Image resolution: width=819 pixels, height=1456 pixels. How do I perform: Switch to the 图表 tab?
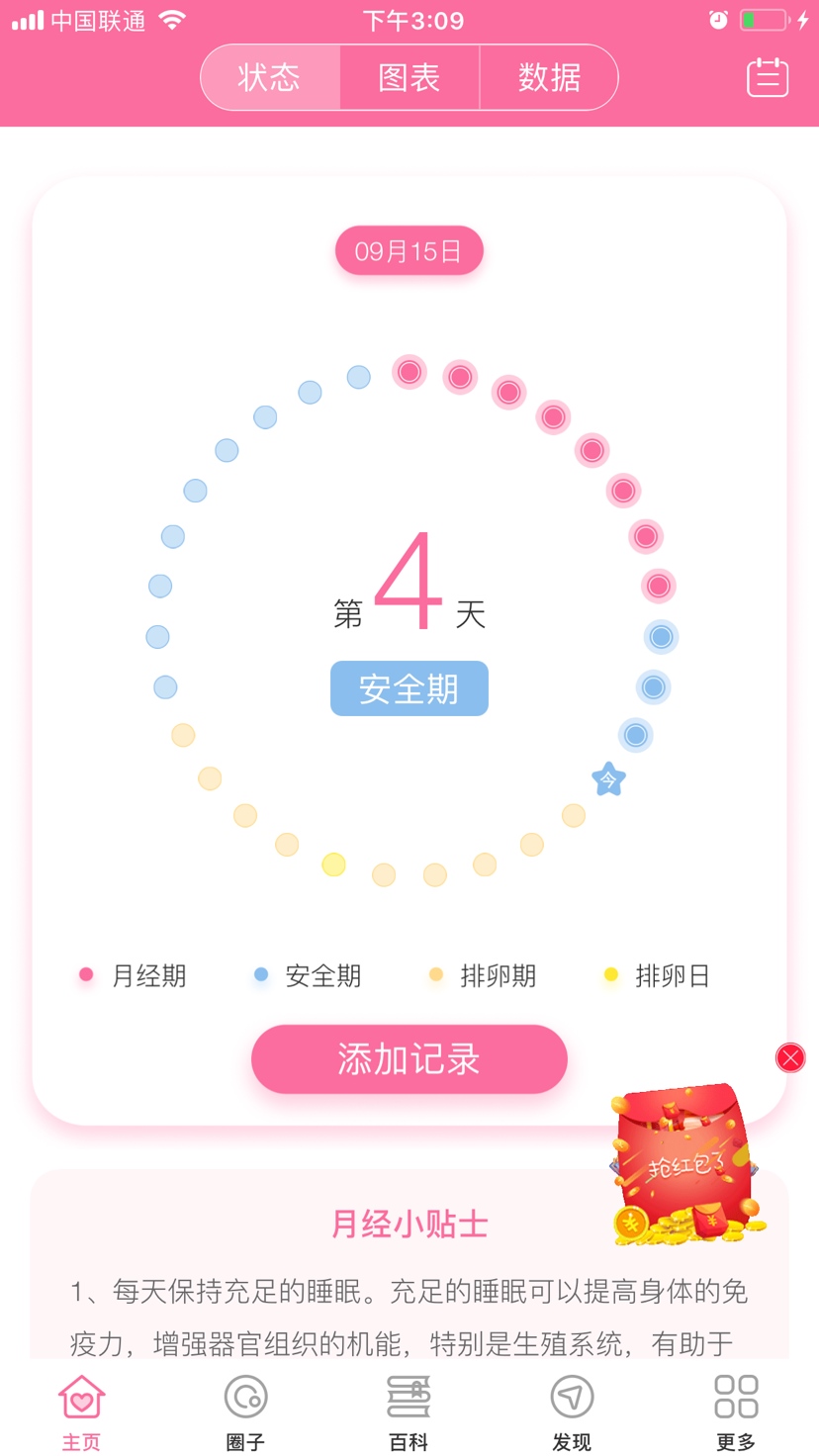(409, 77)
